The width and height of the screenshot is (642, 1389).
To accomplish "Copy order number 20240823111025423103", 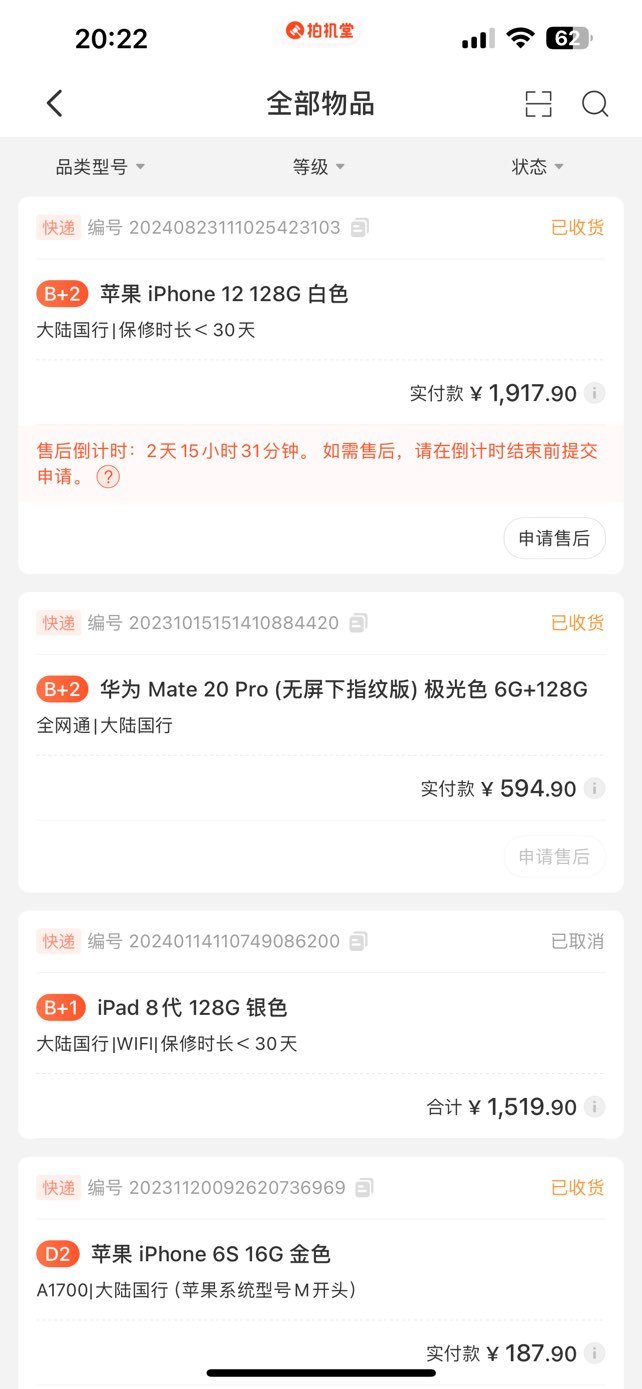I will 360,227.
